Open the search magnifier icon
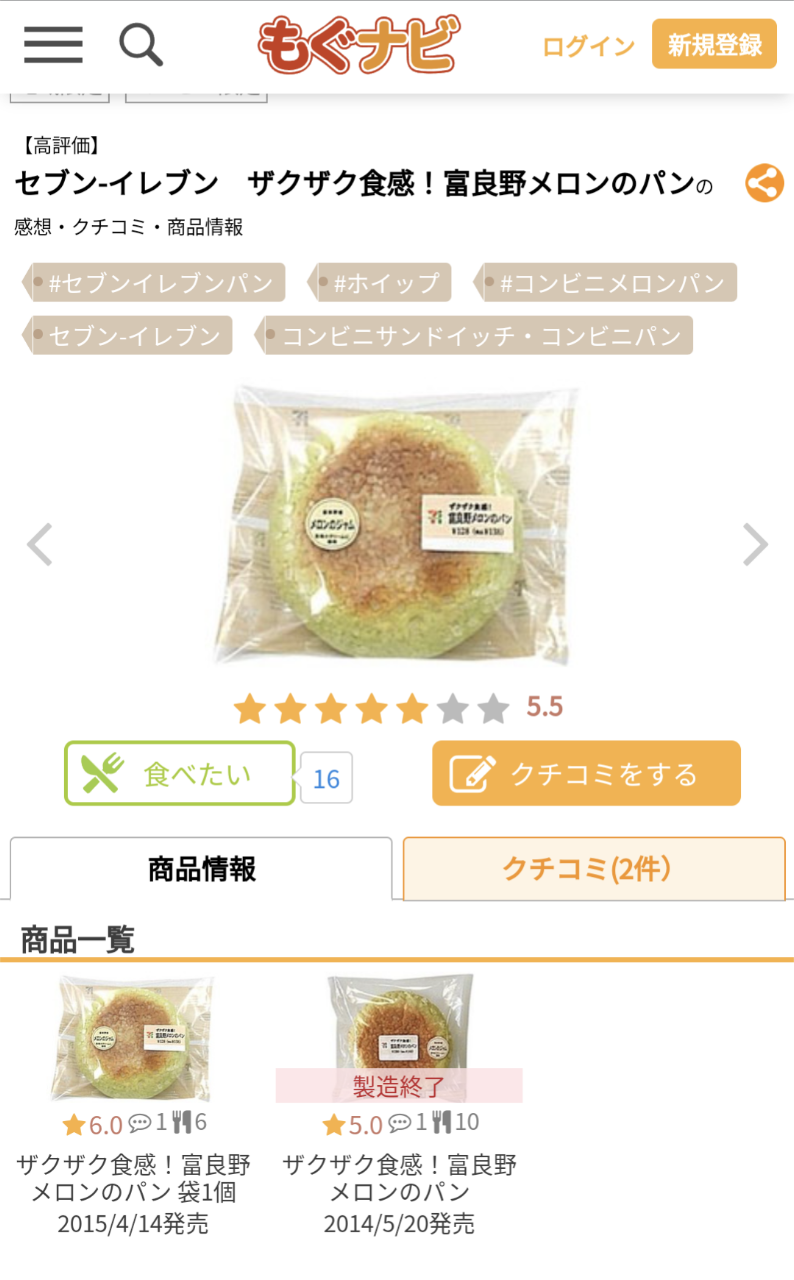Viewport: 794px width, 1280px height. point(140,45)
